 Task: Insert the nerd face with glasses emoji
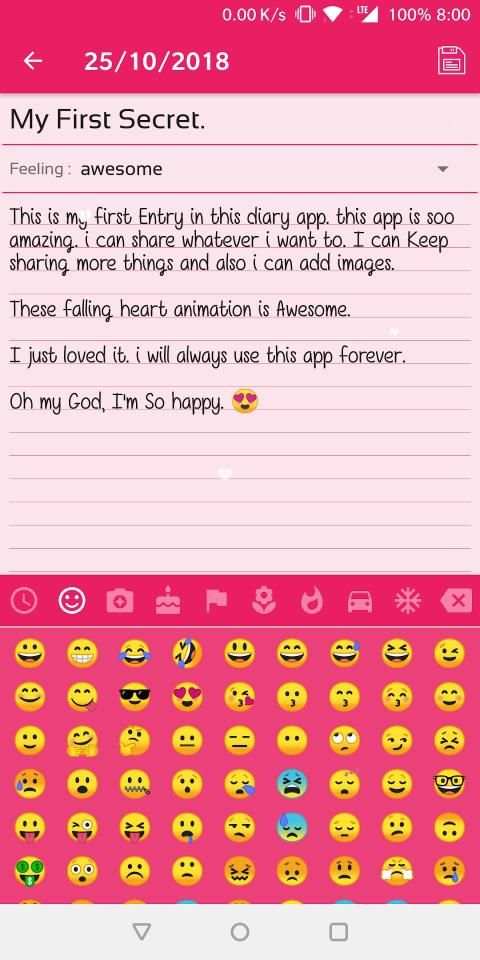click(449, 784)
